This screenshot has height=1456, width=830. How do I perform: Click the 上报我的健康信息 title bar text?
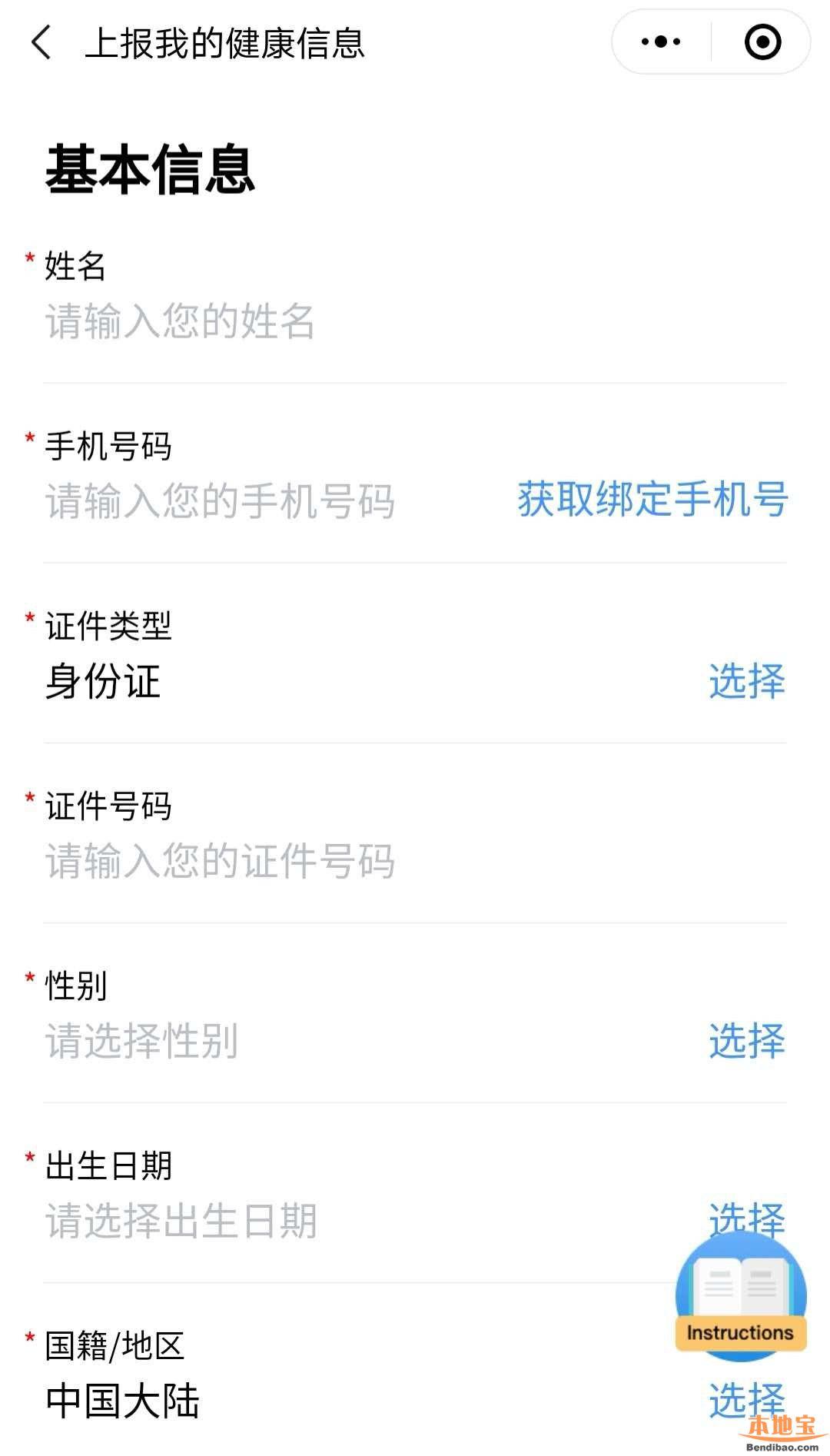click(x=227, y=45)
